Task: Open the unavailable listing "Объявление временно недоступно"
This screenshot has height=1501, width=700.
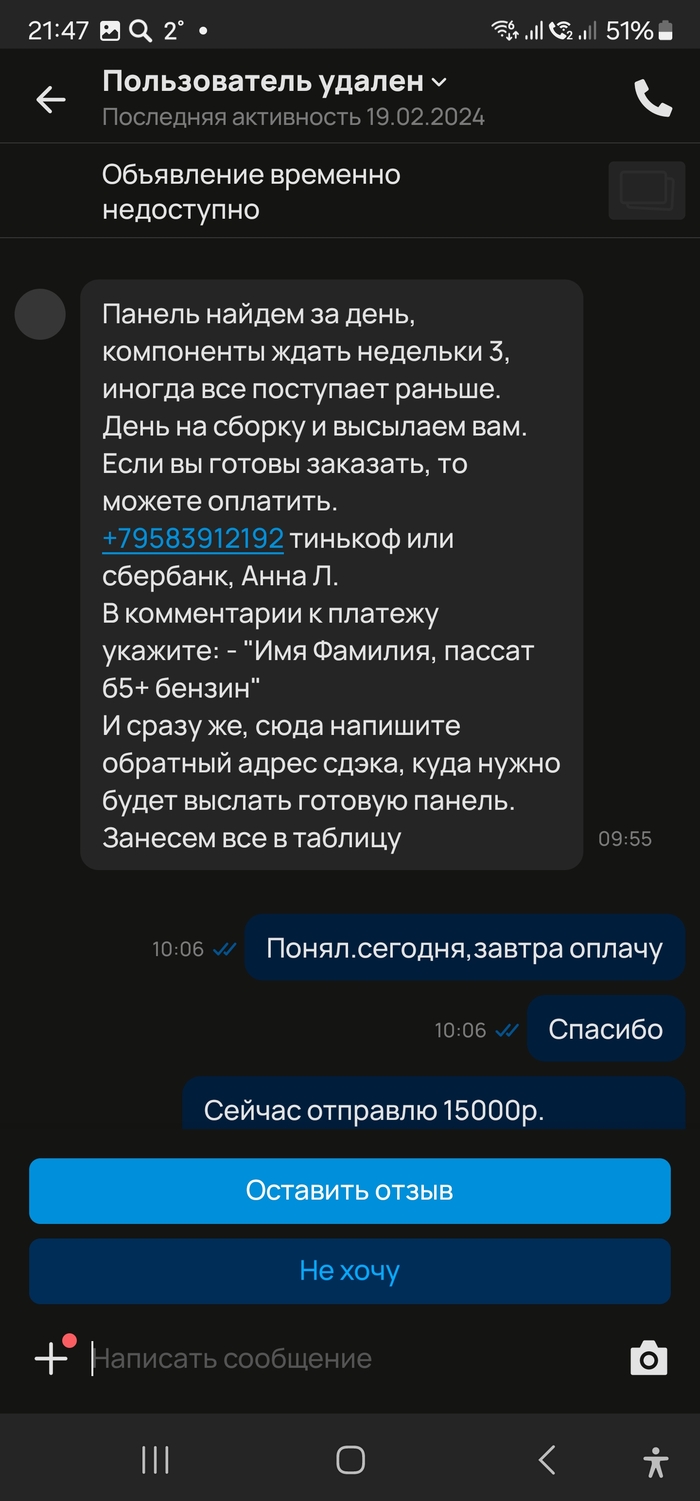Action: coord(250,191)
